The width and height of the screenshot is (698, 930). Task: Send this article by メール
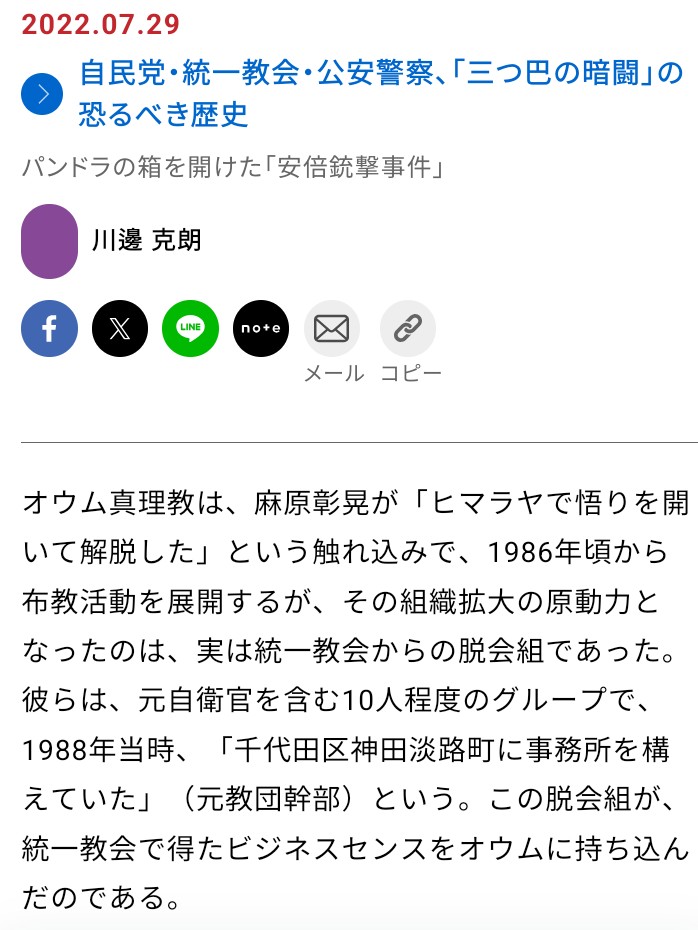tap(332, 329)
